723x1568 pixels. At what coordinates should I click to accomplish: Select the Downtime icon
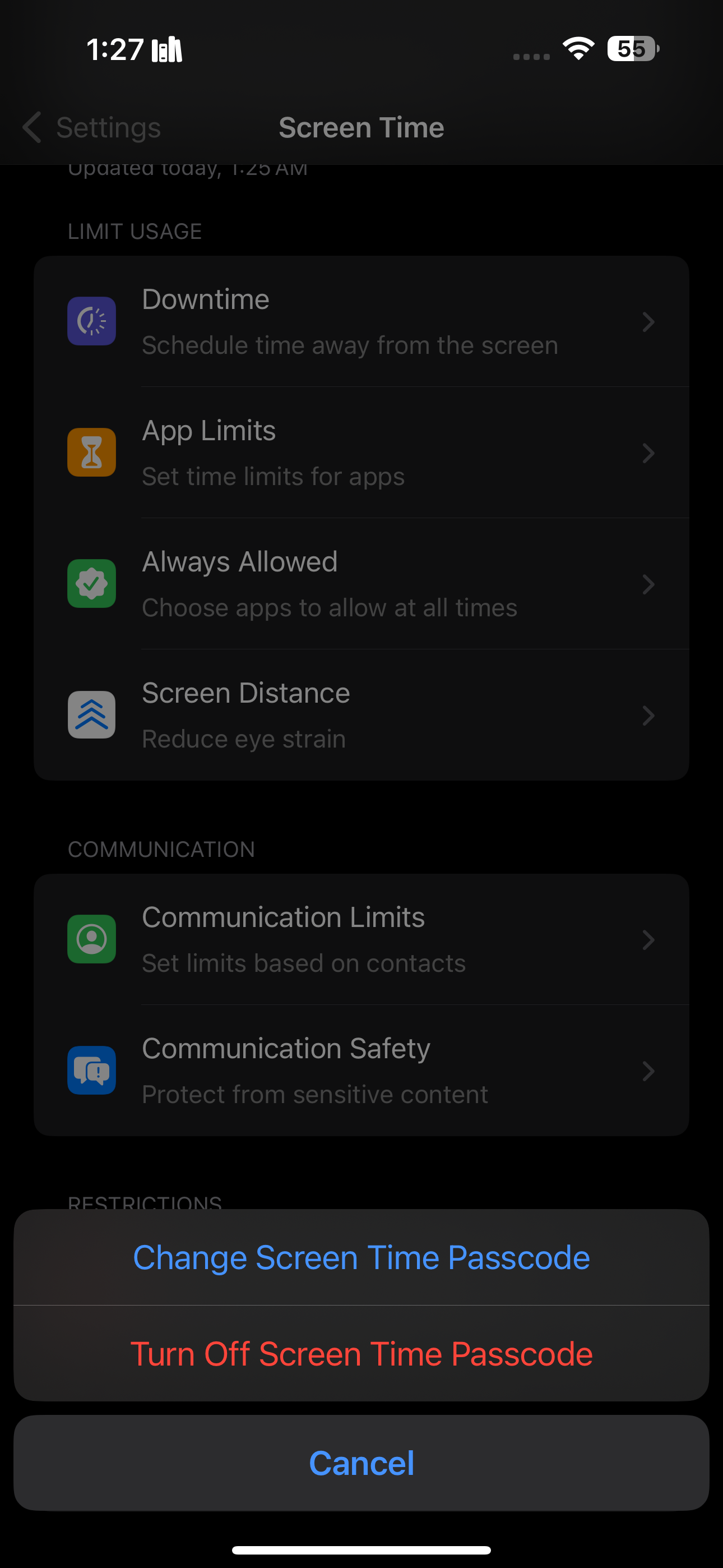tap(91, 321)
